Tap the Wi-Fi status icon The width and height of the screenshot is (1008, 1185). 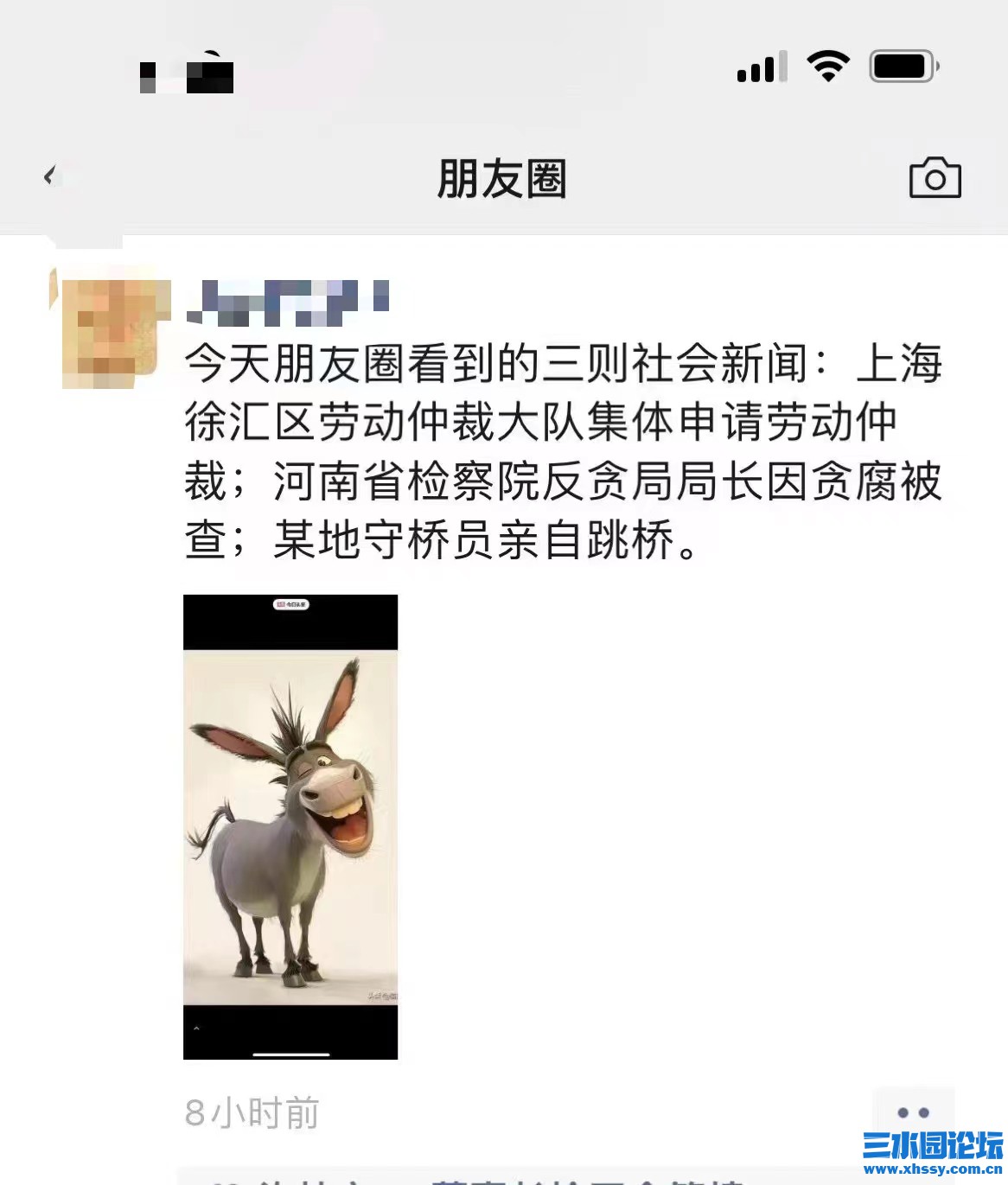[x=828, y=66]
